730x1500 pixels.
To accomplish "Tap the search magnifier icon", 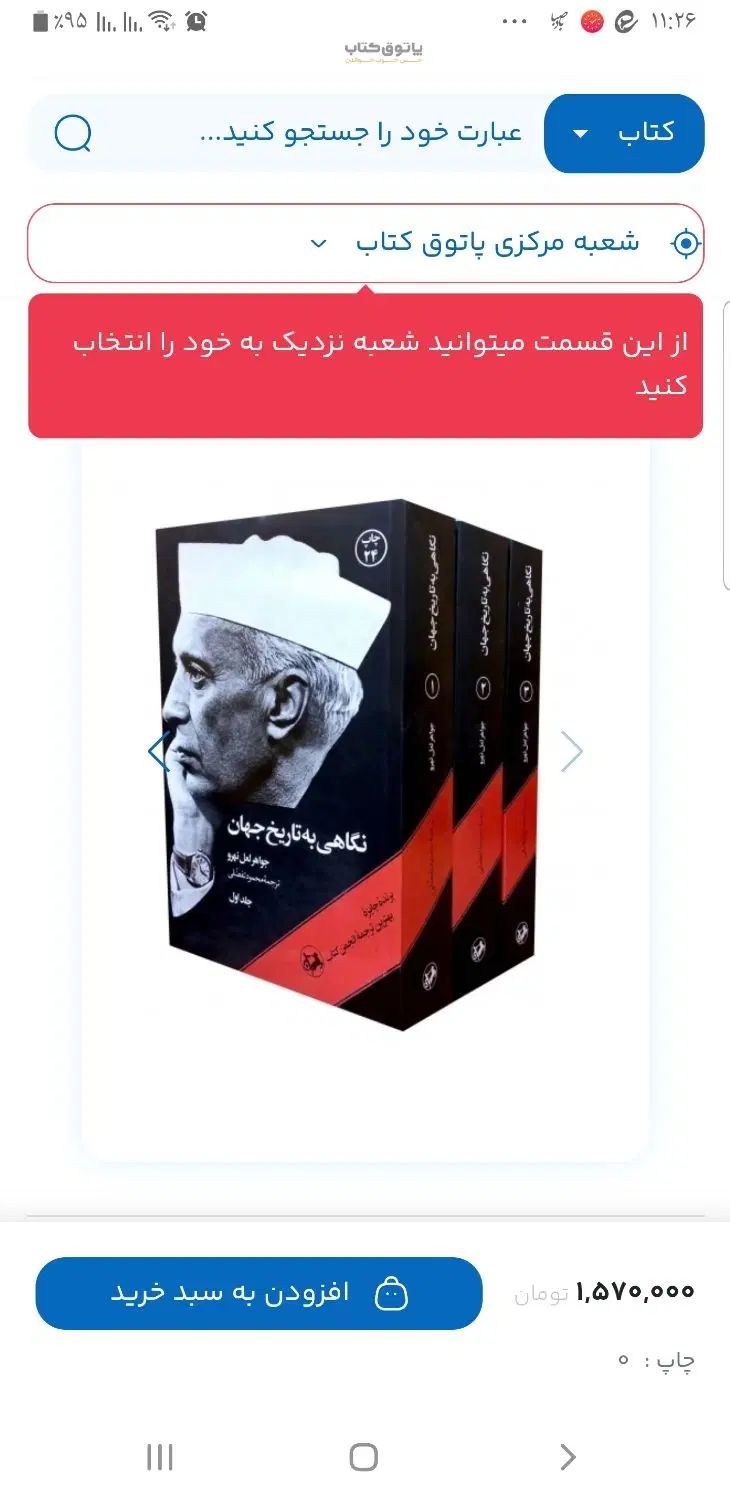I will coord(73,133).
